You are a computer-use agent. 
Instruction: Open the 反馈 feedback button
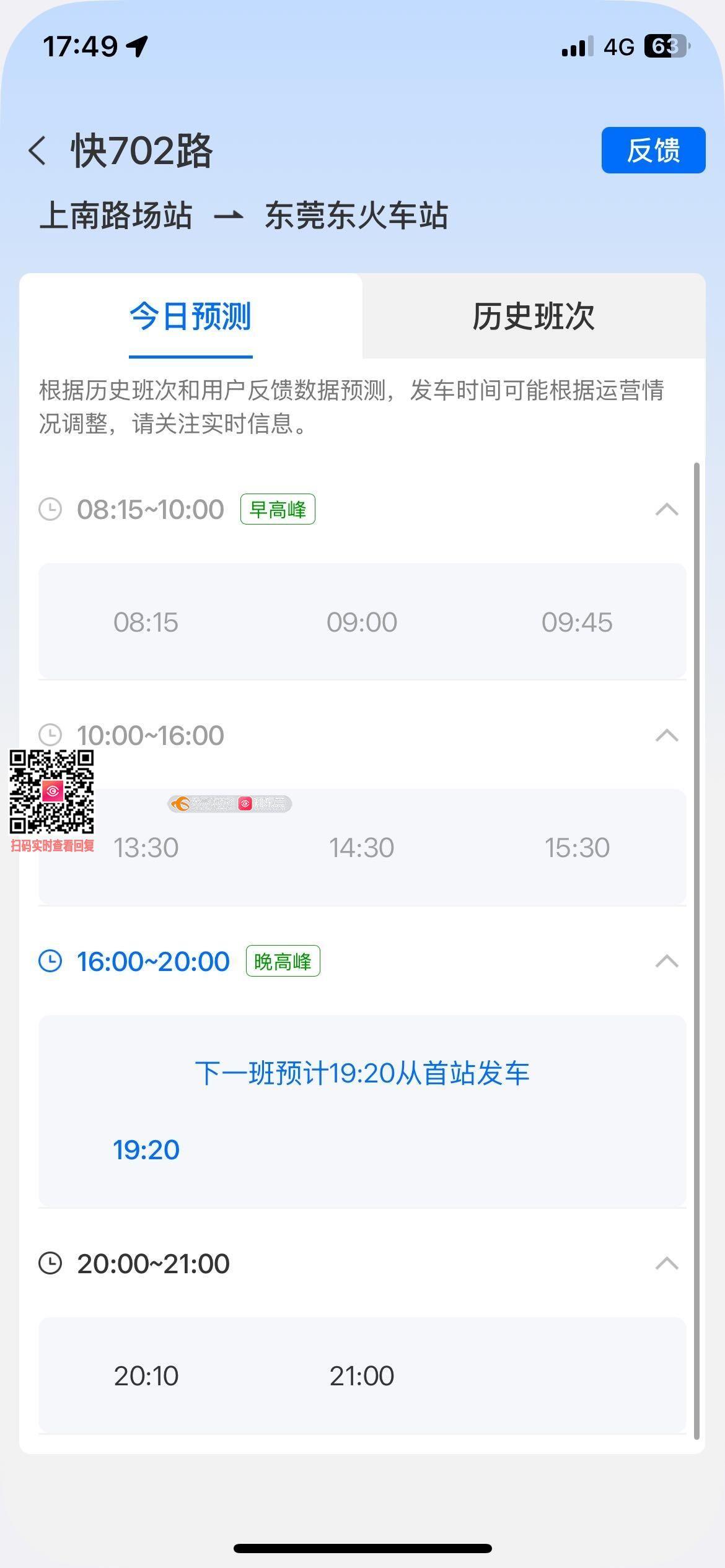[x=653, y=150]
